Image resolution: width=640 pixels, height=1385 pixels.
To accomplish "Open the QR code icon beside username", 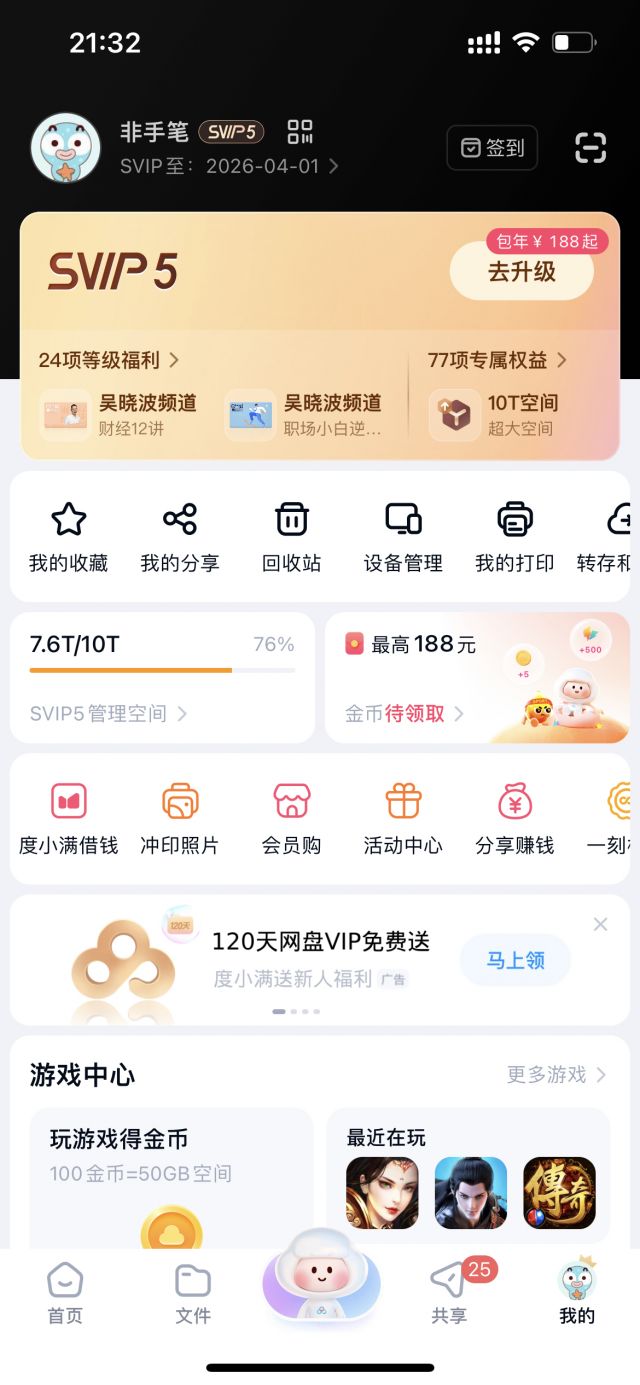I will point(300,132).
